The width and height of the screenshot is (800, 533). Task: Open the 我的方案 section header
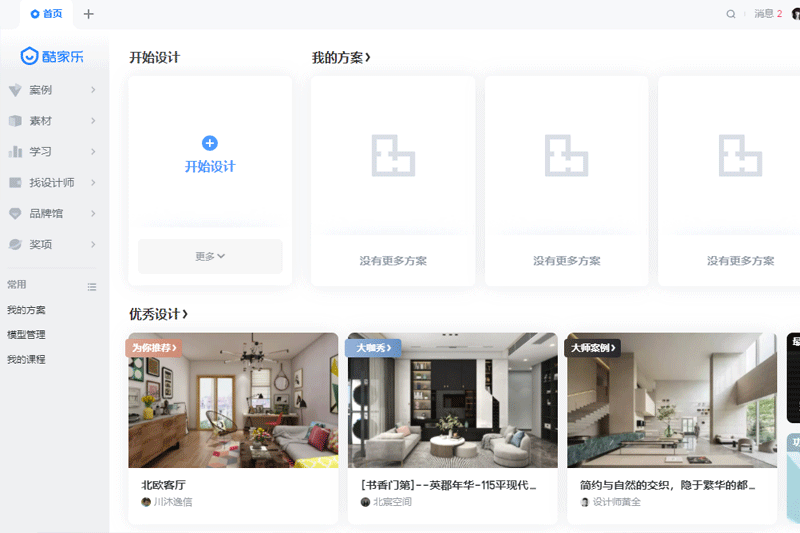pyautogui.click(x=341, y=58)
